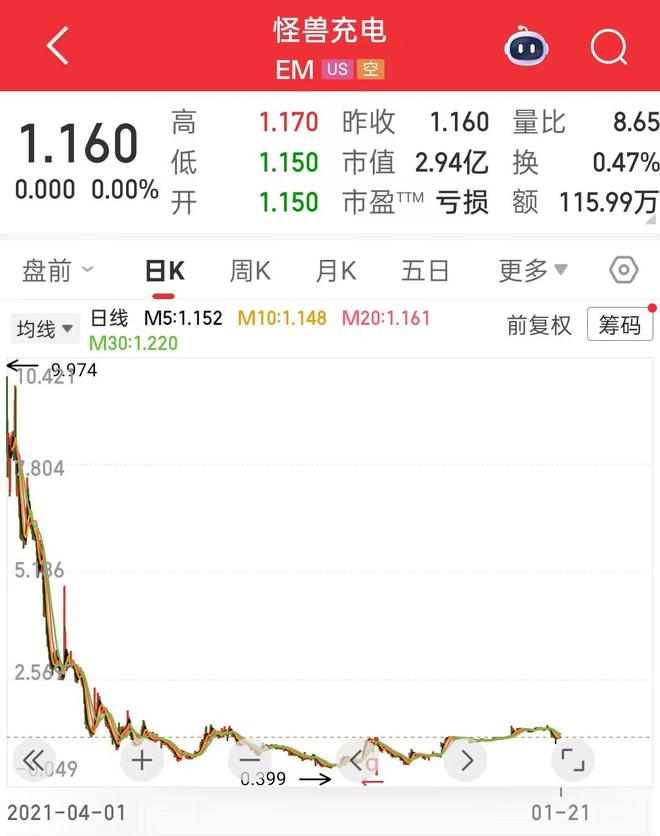This screenshot has height=836, width=660.
Task: Open stock search
Action: [x=608, y=46]
